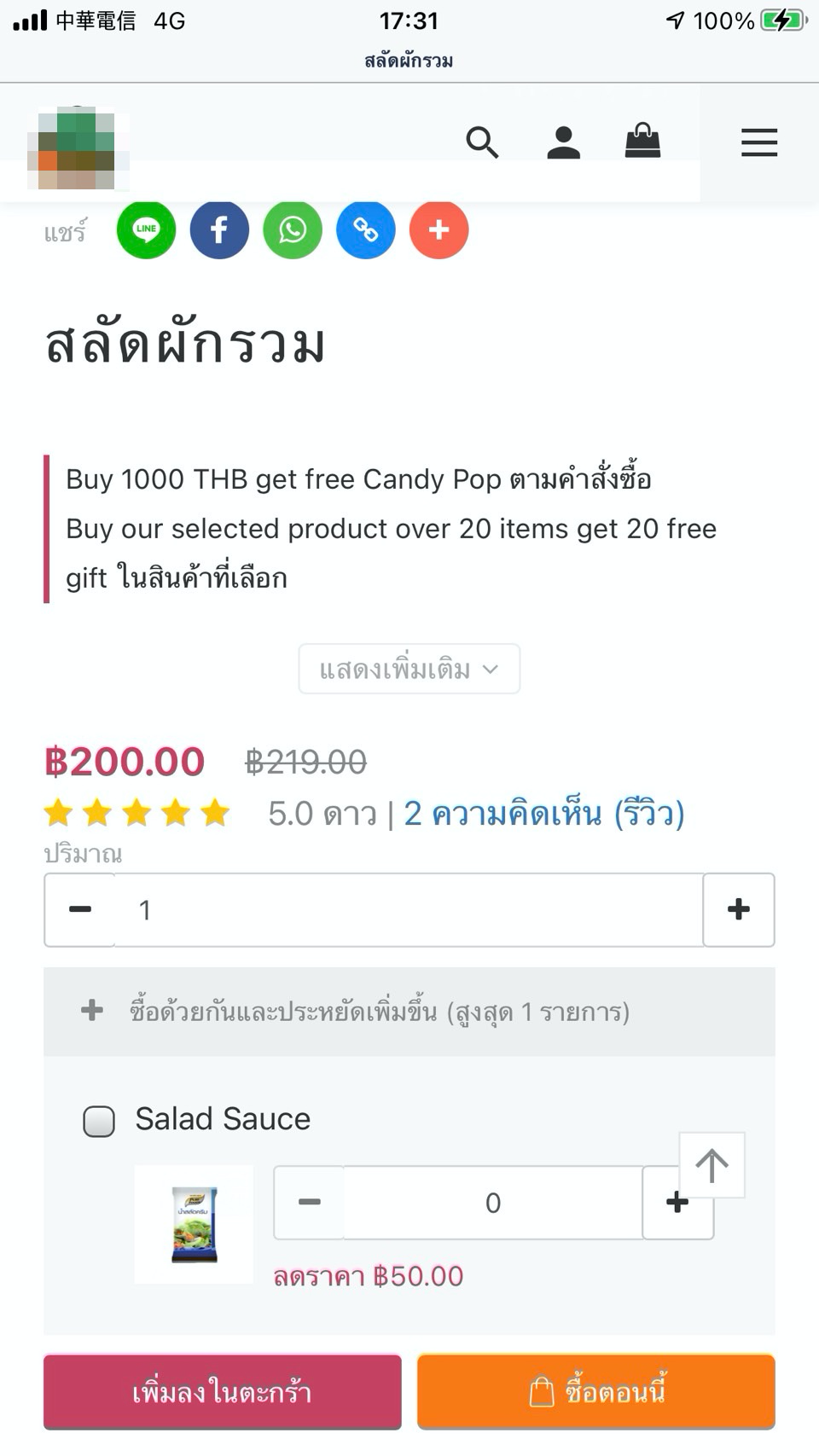This screenshot has width=819, height=1456.
Task: Share product via LINE
Action: 146,229
